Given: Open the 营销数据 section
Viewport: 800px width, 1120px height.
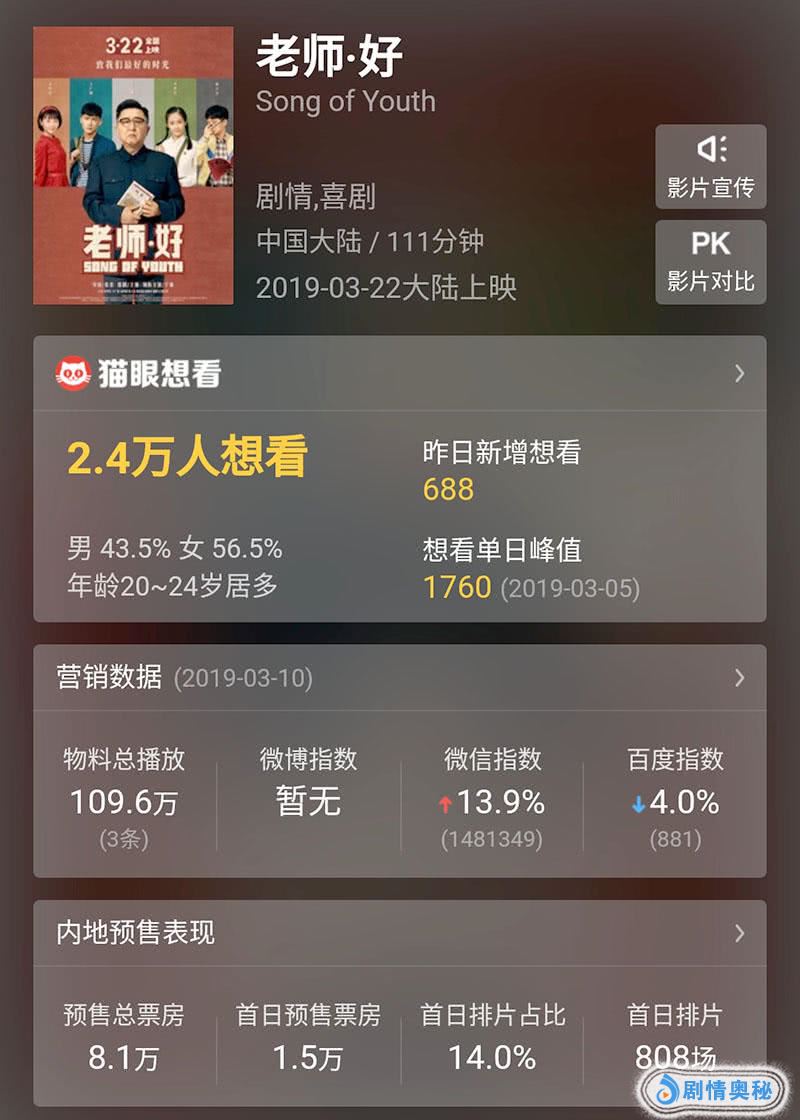Looking at the screenshot, I should 739,678.
